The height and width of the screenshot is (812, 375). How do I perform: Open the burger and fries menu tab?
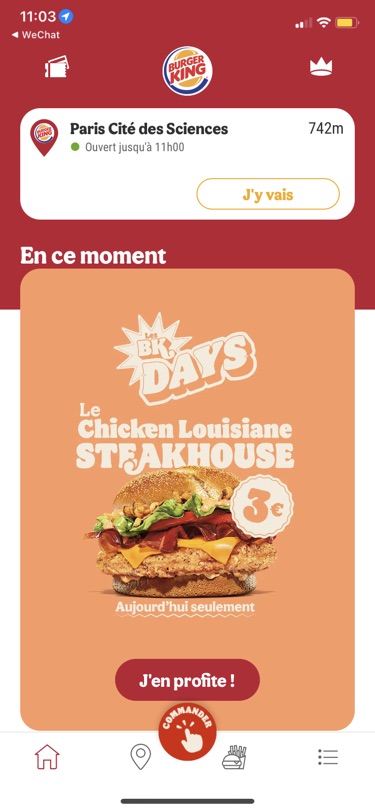(x=234, y=757)
